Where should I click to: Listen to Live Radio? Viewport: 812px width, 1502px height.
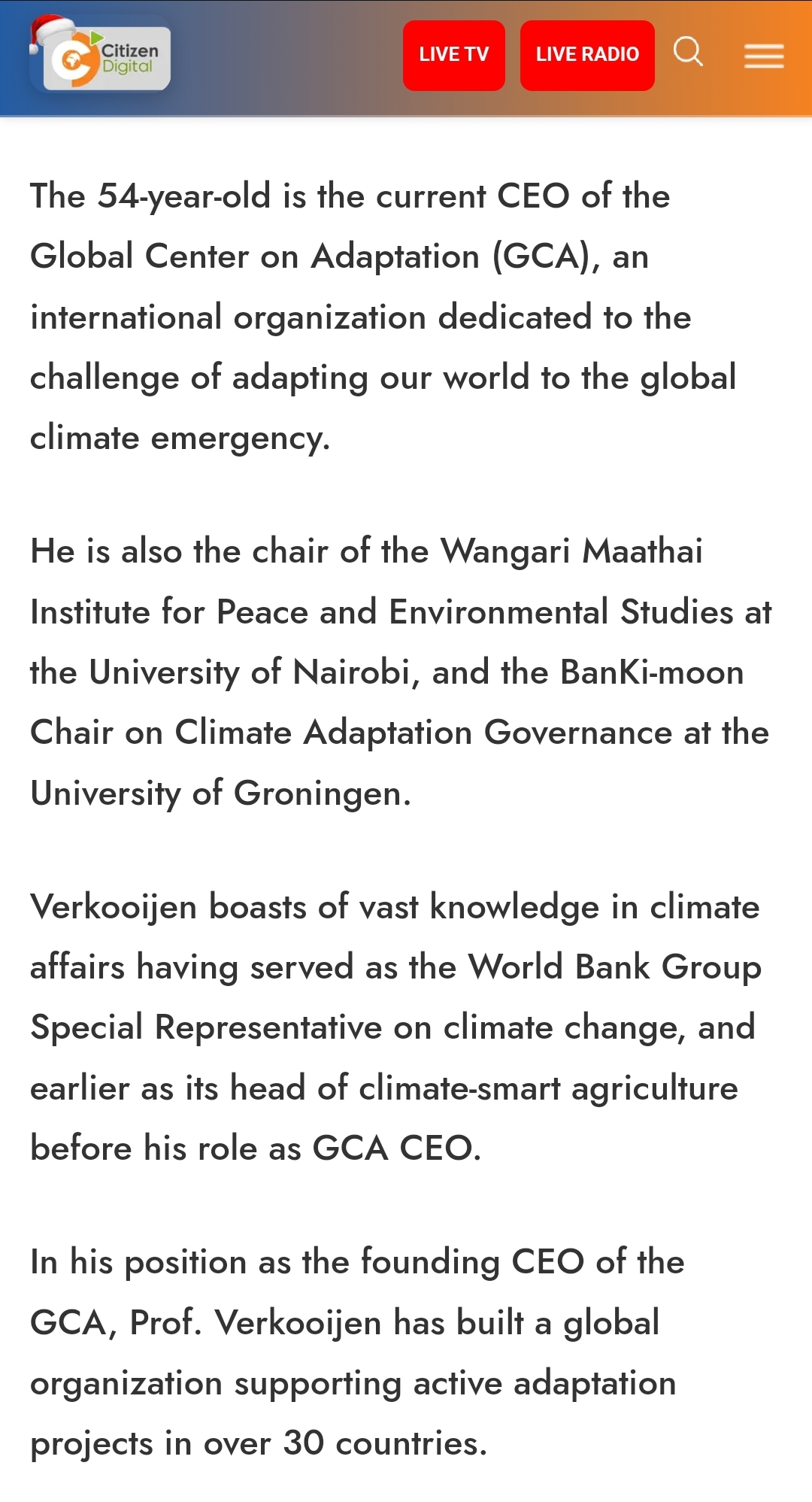(587, 55)
